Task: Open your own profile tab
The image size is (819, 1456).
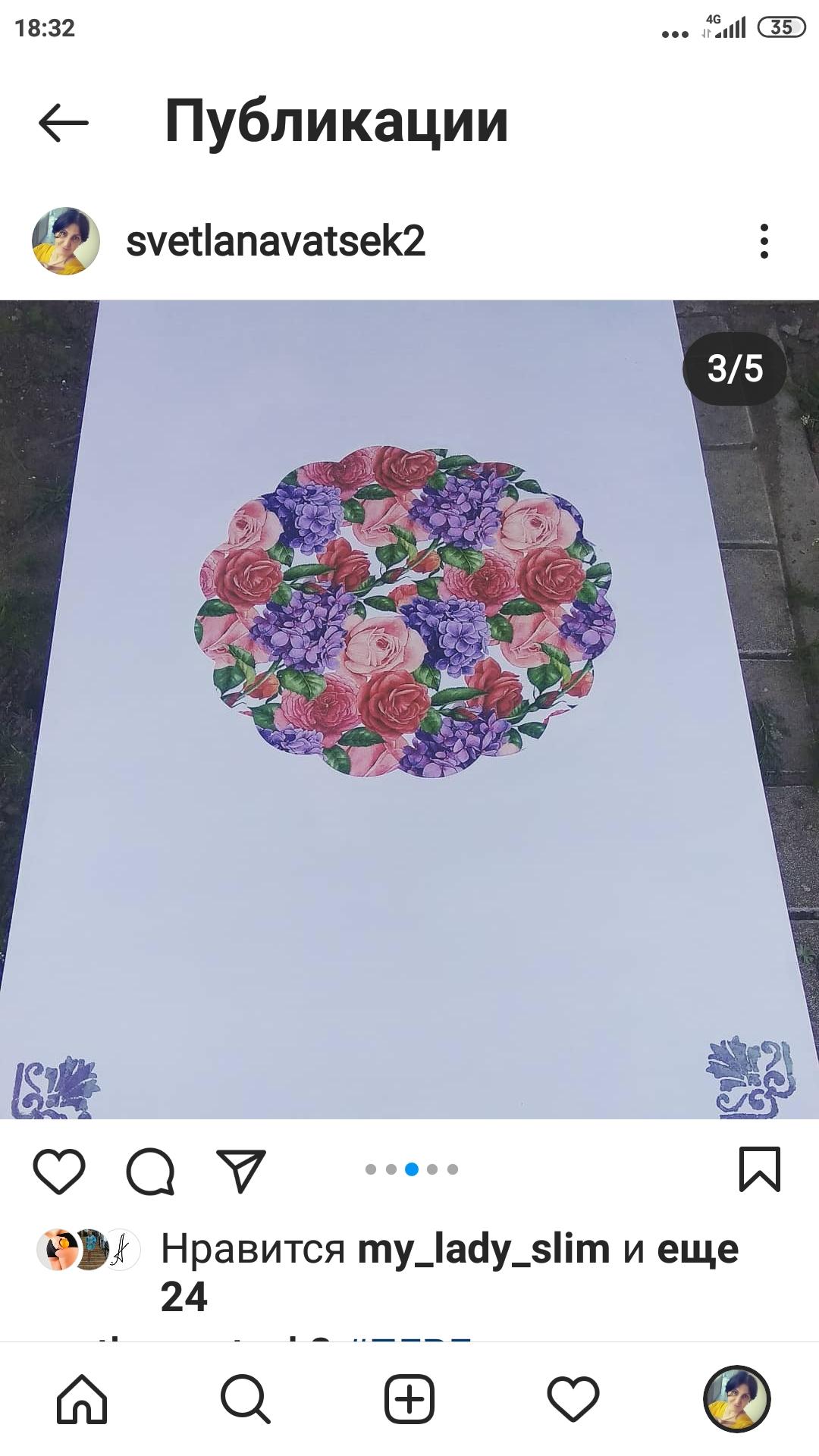Action: 736,1398
